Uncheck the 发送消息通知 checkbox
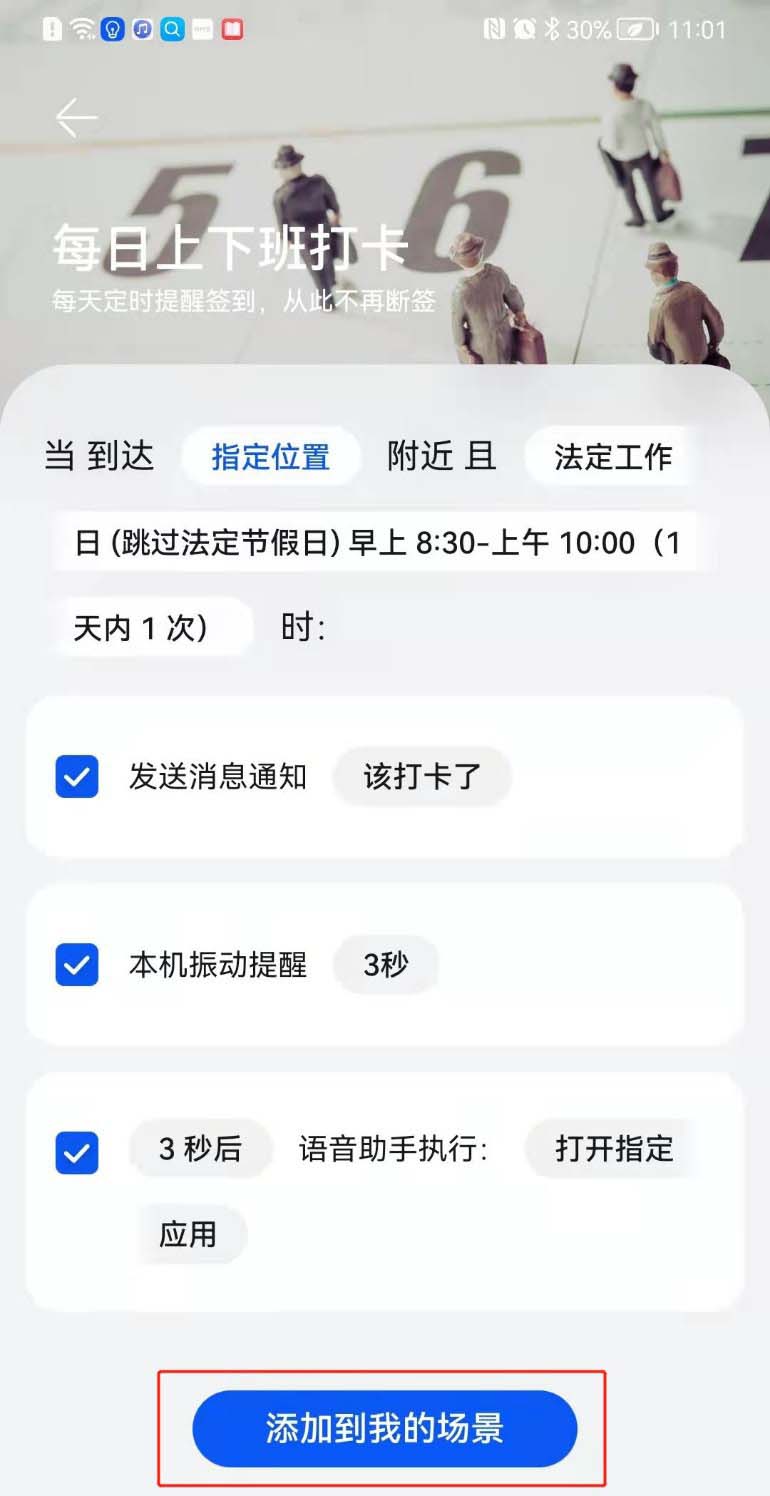Image resolution: width=770 pixels, height=1496 pixels. pos(77,777)
